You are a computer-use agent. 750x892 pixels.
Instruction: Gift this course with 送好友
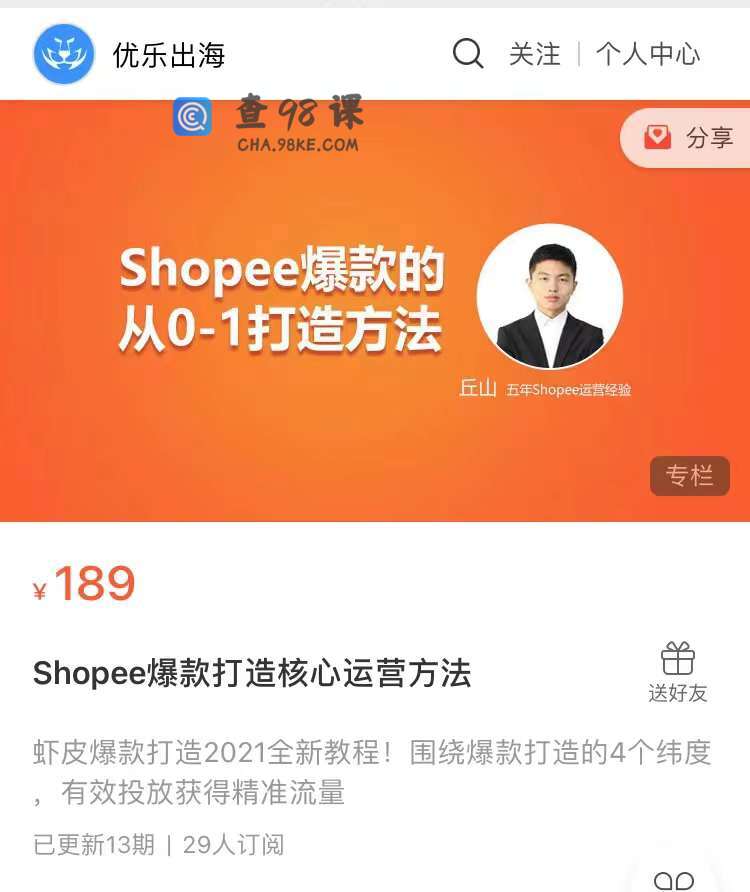[x=677, y=672]
